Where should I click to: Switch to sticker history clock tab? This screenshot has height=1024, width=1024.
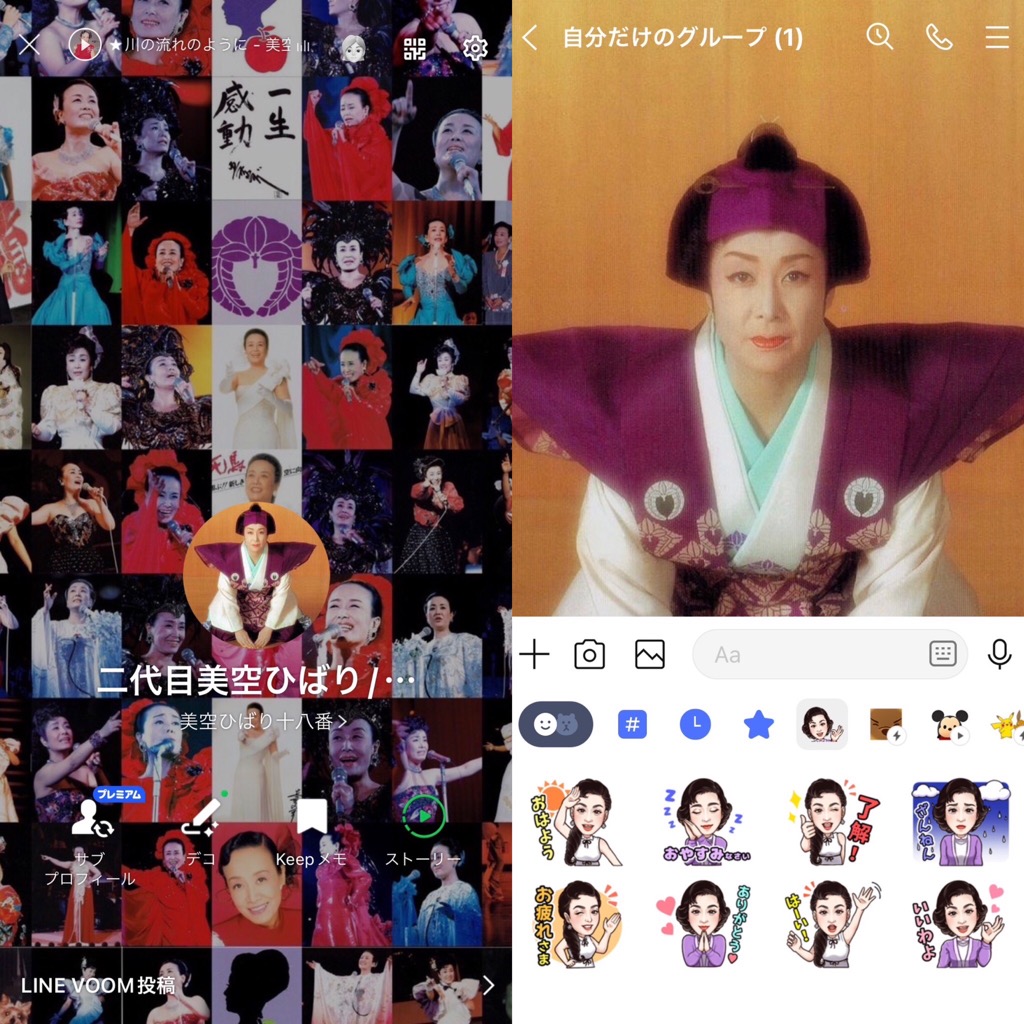tap(695, 725)
